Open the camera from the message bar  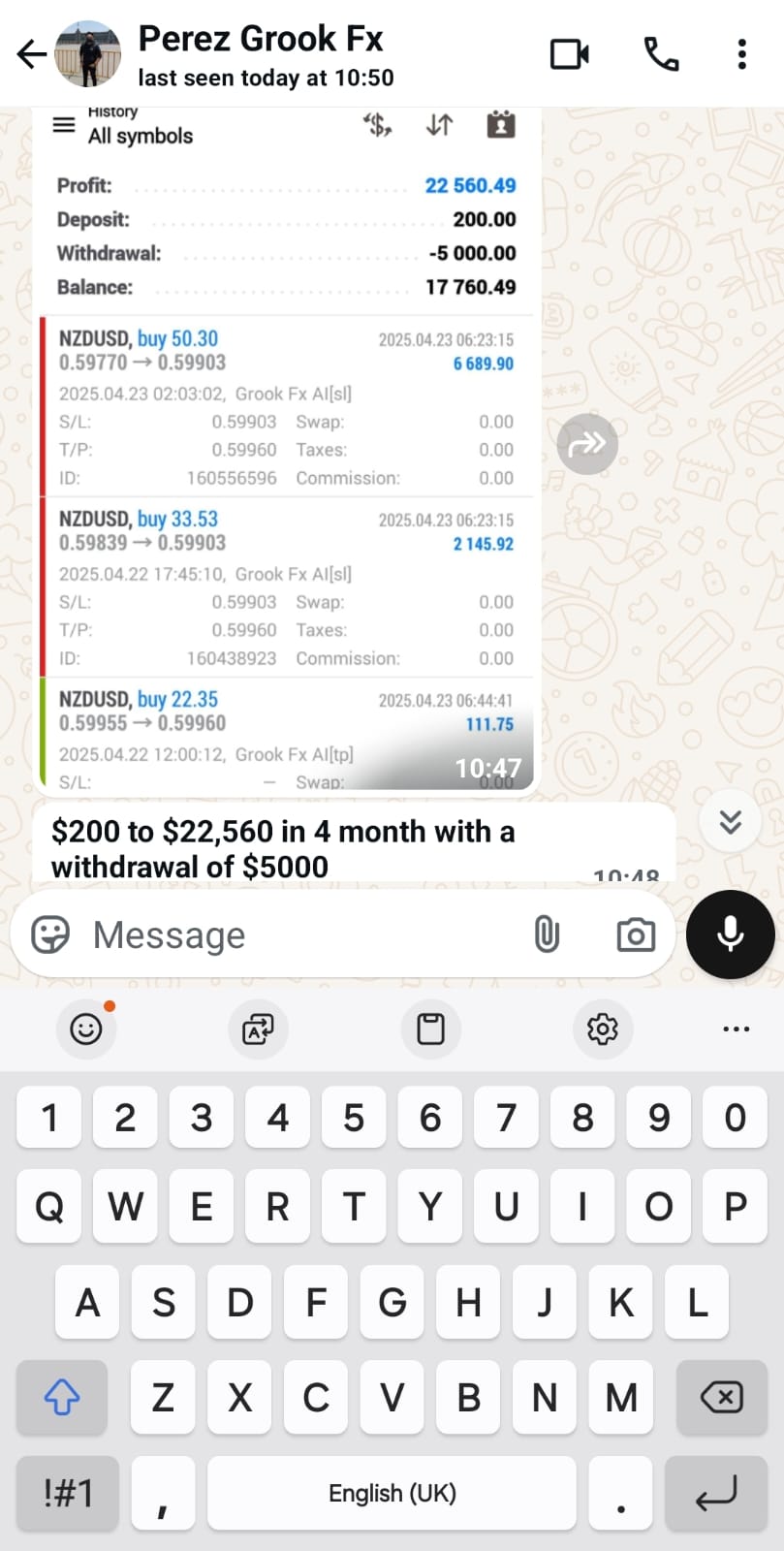point(636,935)
